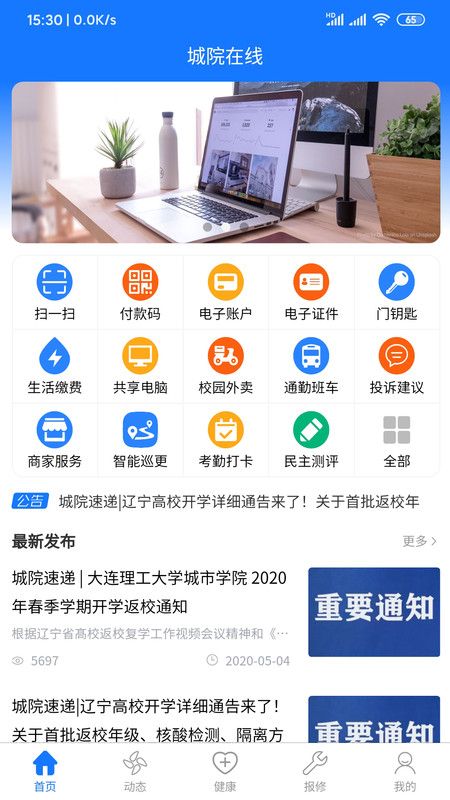The image size is (450, 800).
Task: Check 通勤班车
Action: coord(311,367)
